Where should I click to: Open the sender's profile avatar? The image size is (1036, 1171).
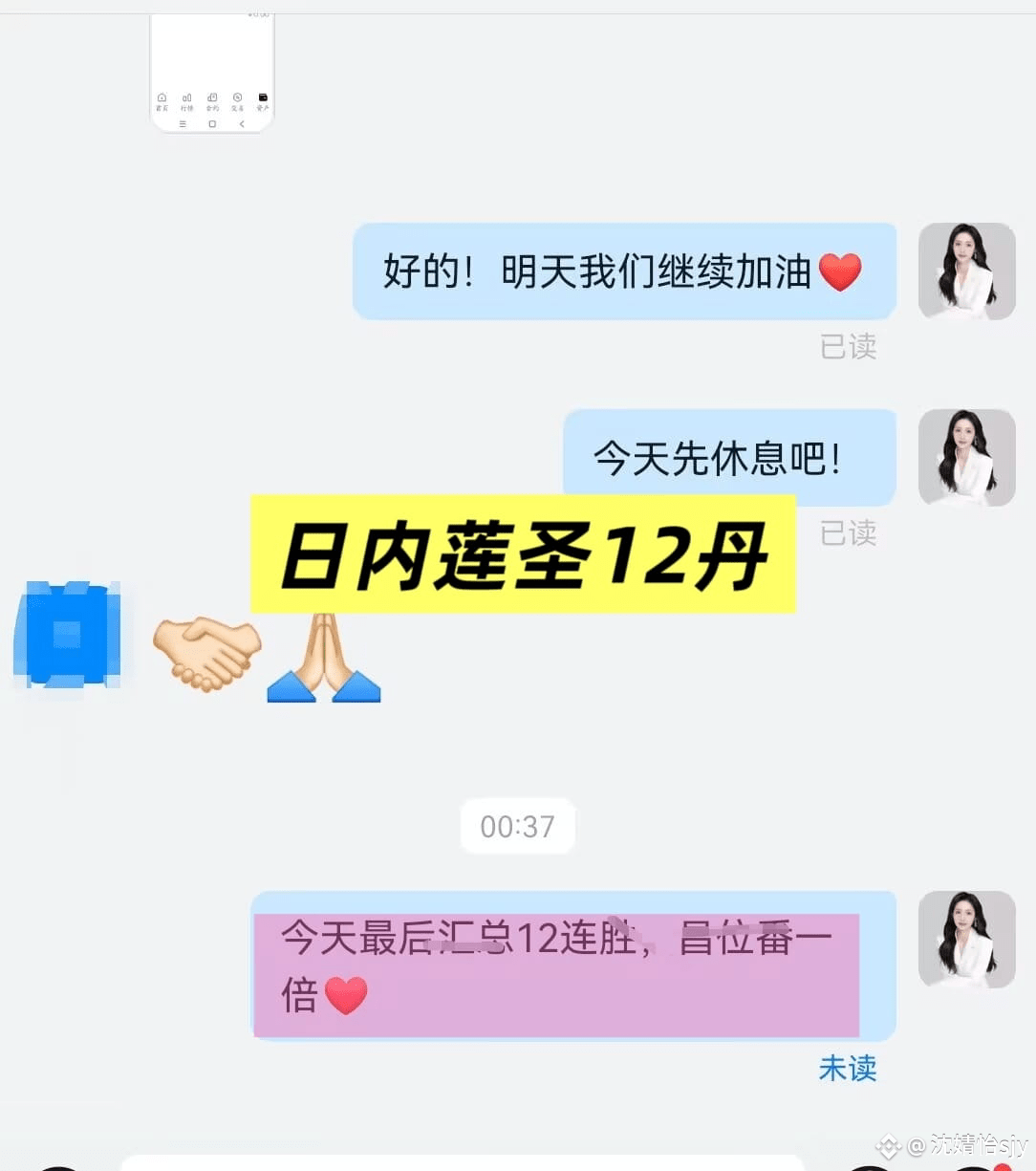pyautogui.click(x=967, y=271)
